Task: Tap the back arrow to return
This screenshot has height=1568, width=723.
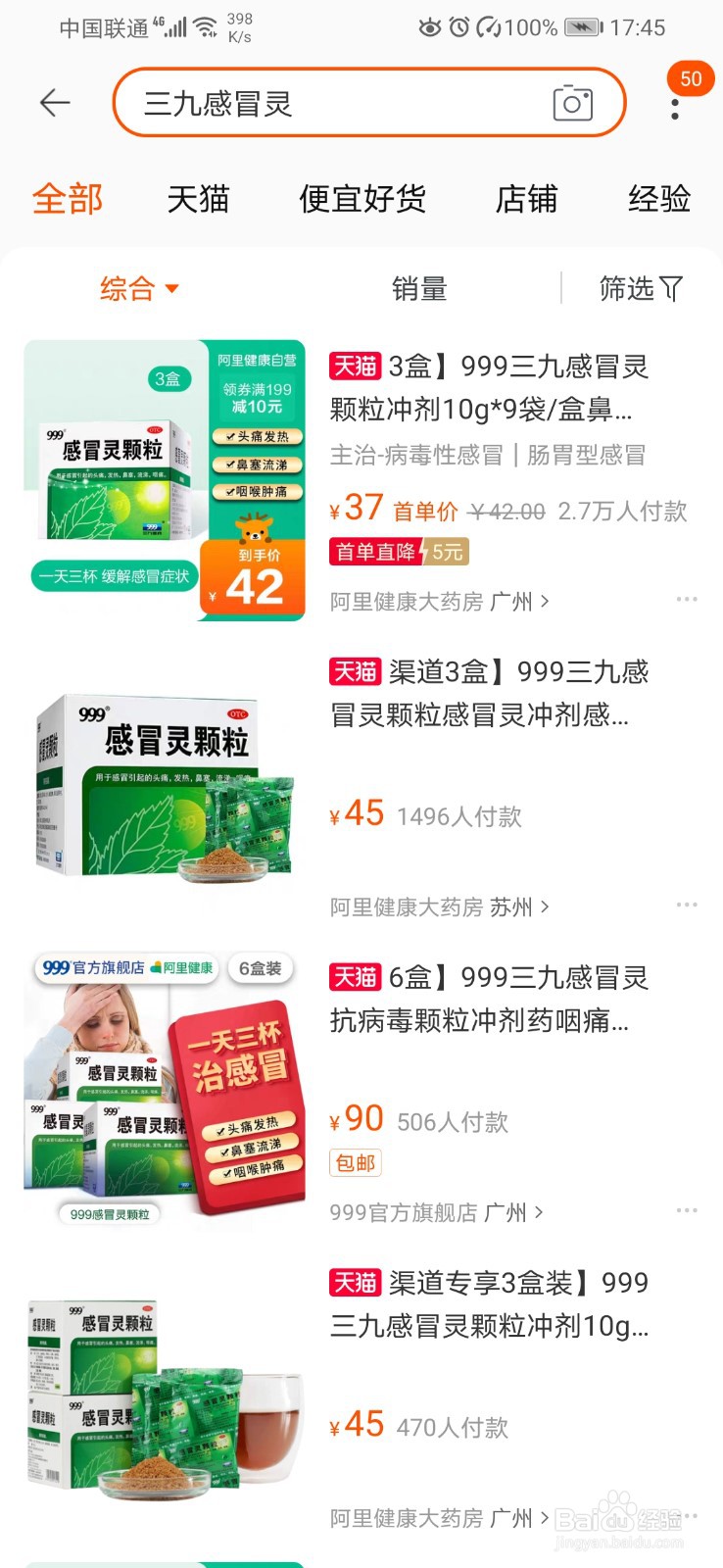Action: 54,102
